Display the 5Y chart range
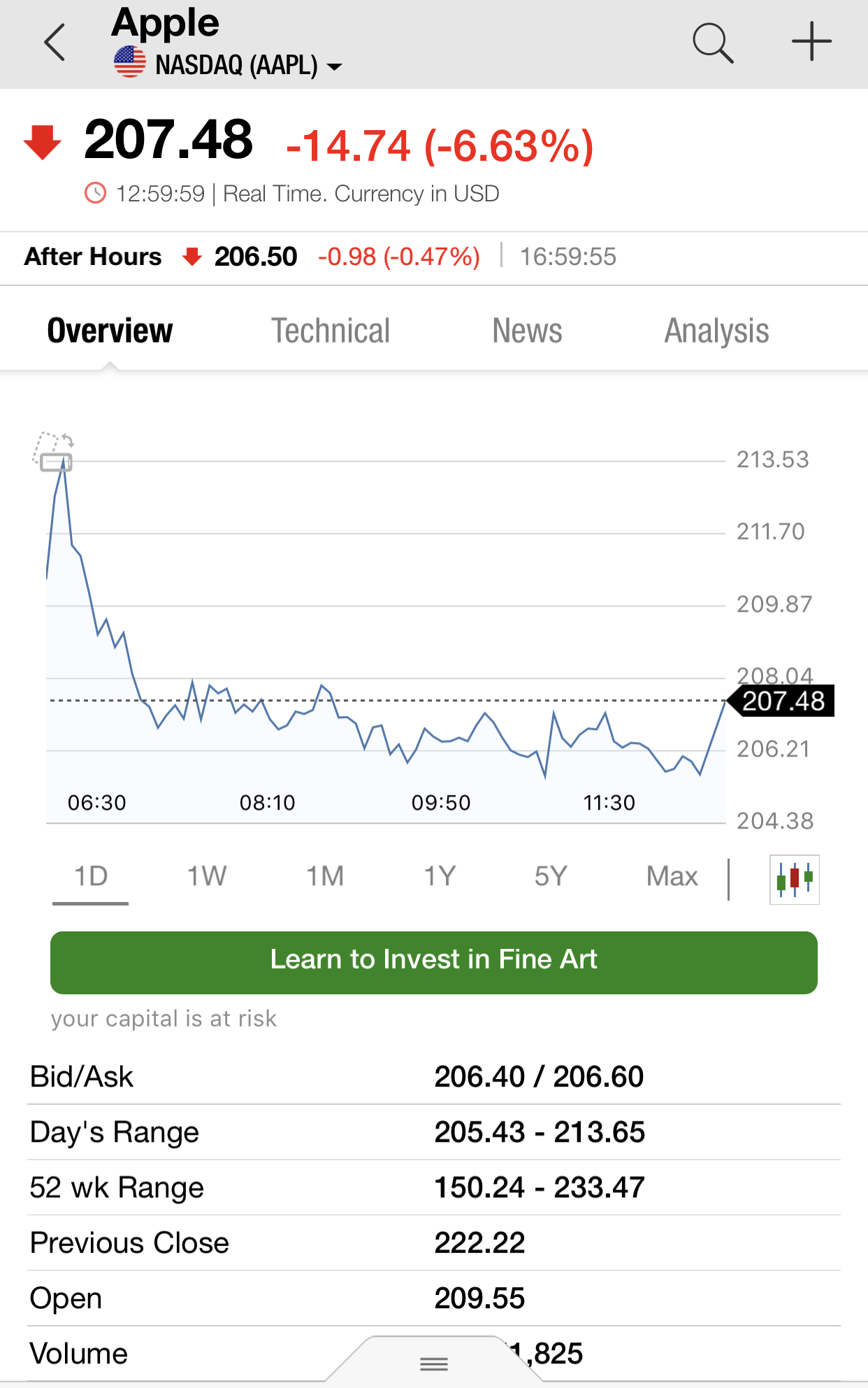 click(551, 876)
